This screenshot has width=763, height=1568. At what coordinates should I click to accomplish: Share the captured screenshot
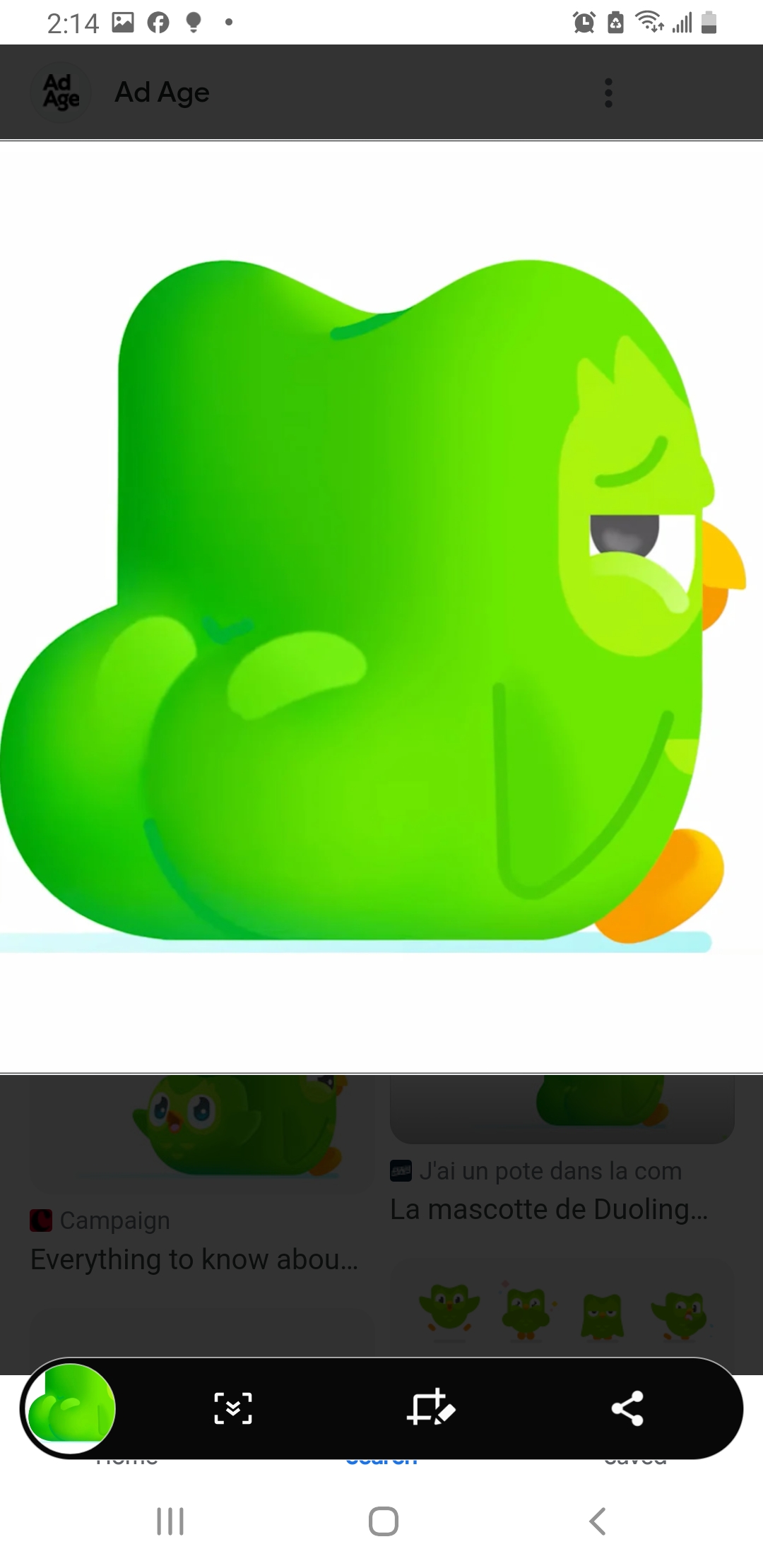[x=627, y=1408]
